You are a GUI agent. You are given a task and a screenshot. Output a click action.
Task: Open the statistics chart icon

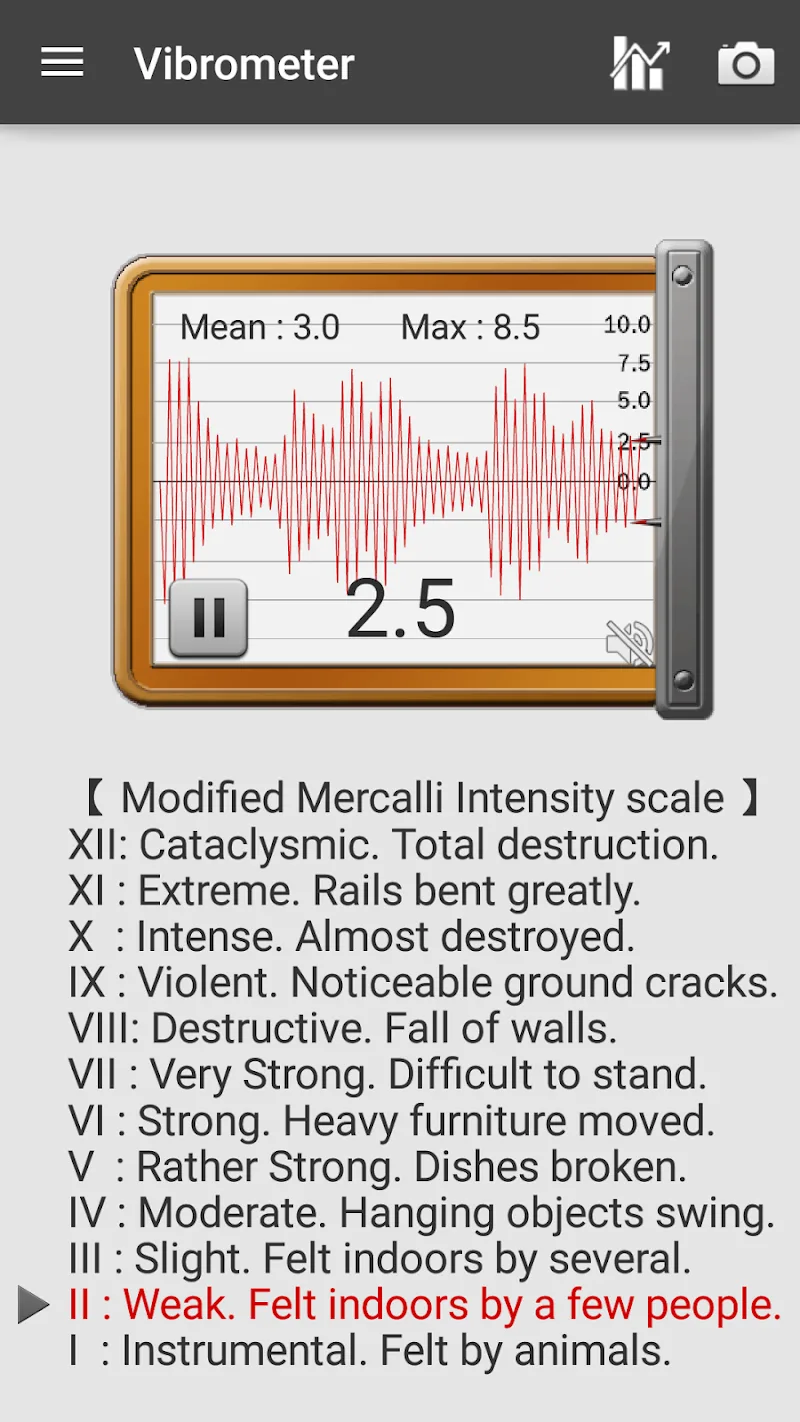pos(640,64)
